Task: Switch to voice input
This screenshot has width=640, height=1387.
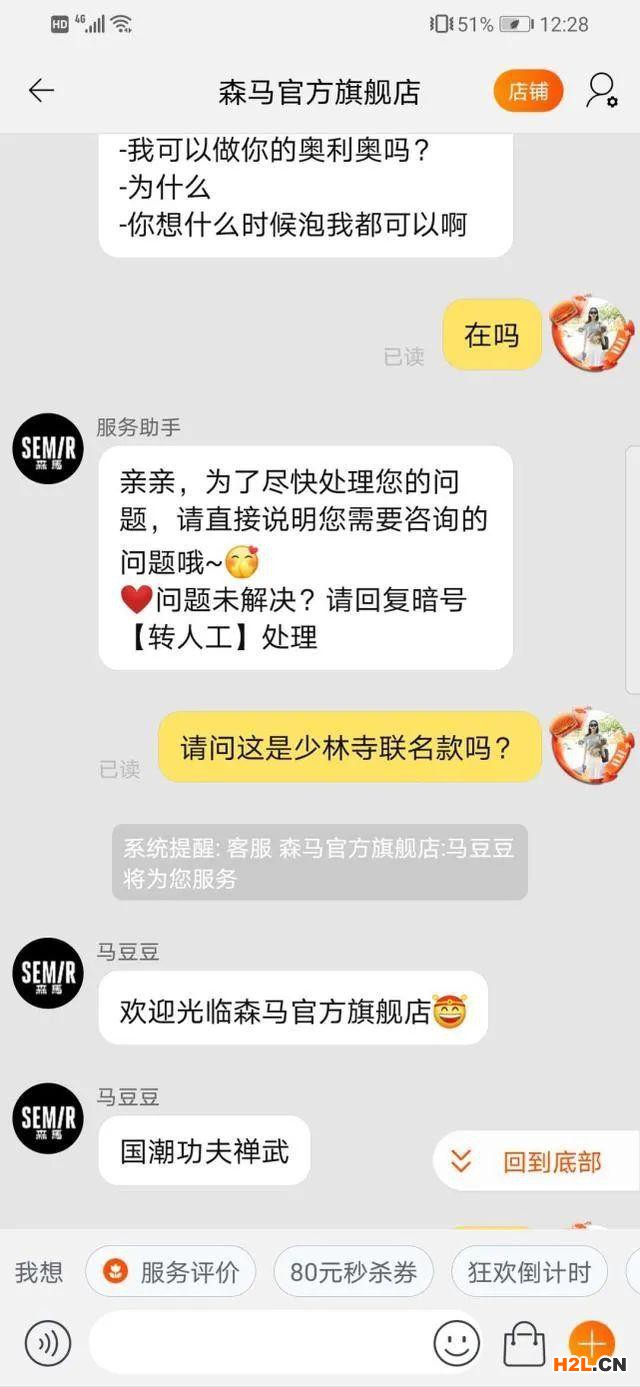Action: click(x=48, y=1343)
